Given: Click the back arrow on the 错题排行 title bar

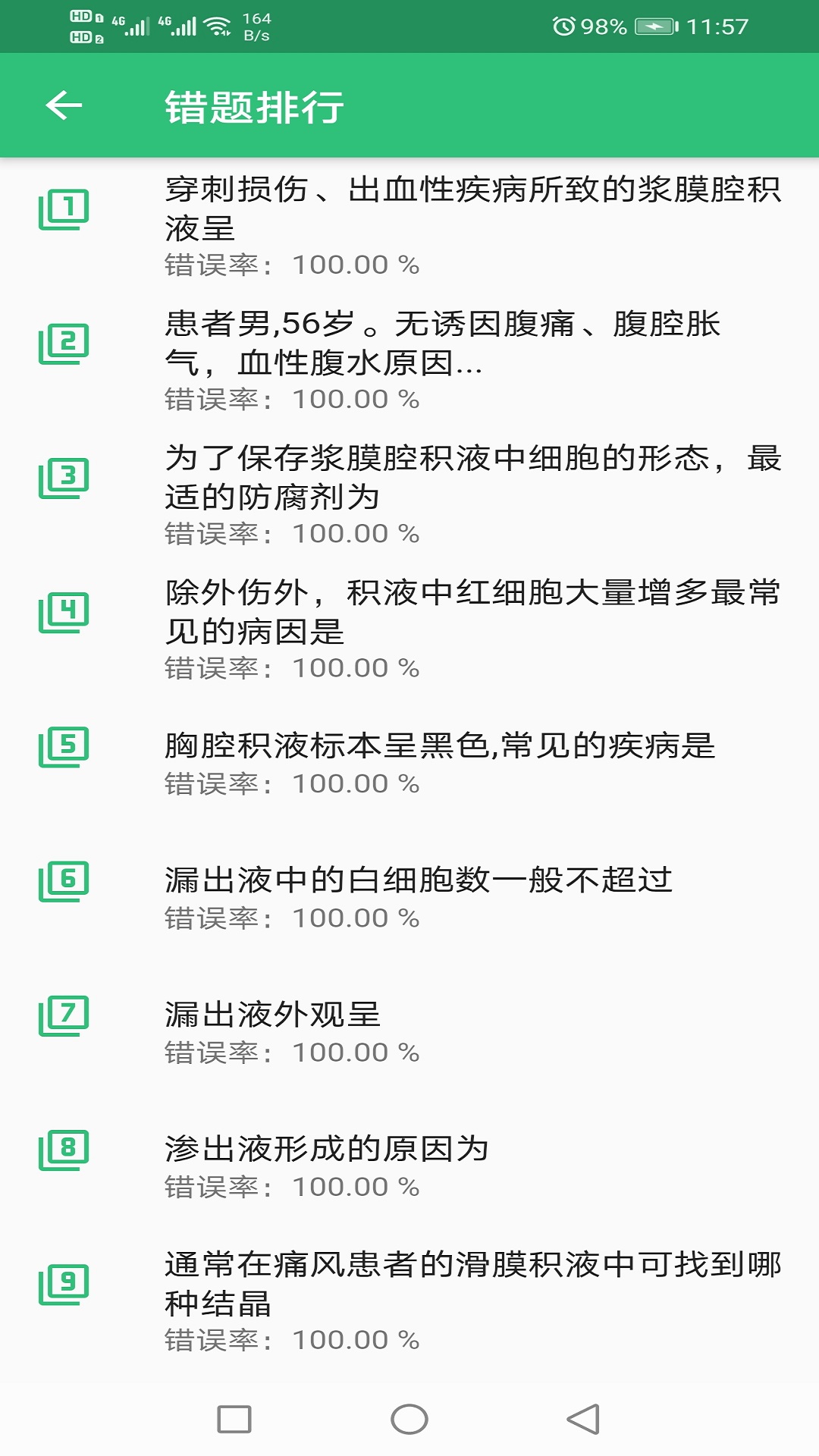Looking at the screenshot, I should tap(64, 106).
